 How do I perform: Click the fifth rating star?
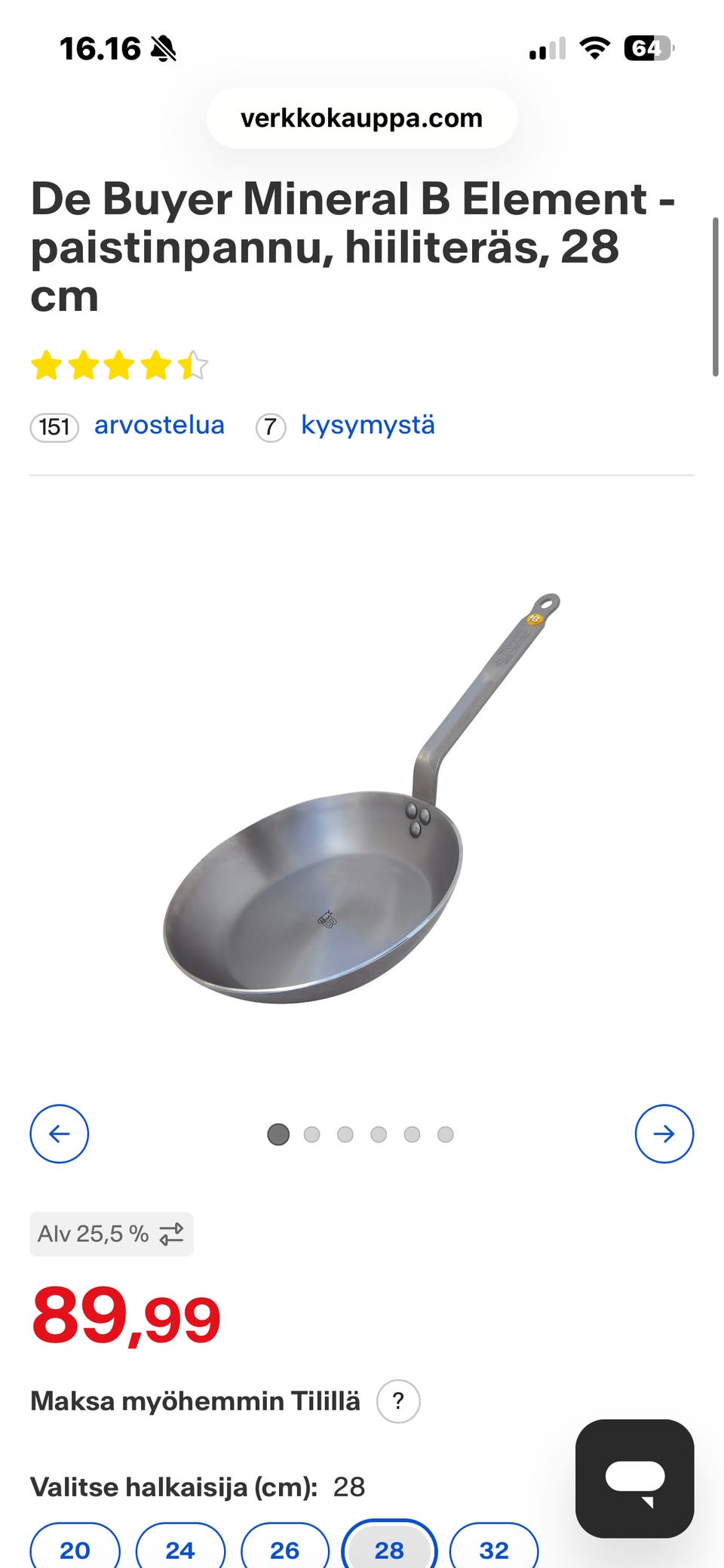click(195, 365)
